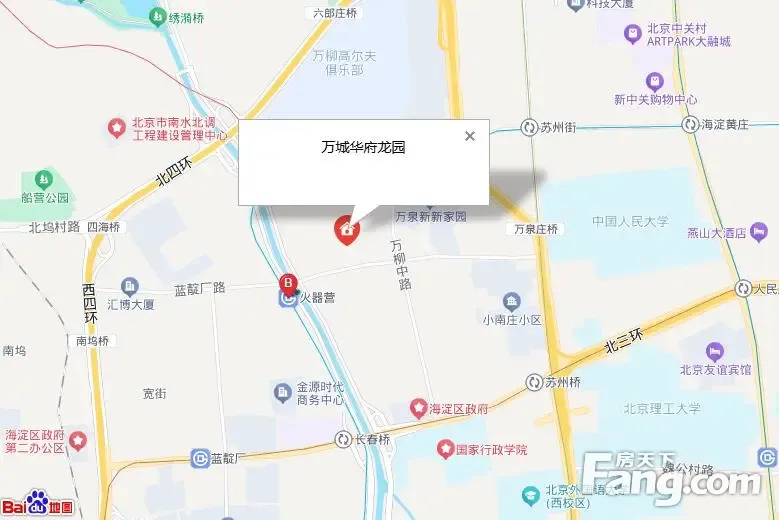Close the 万城华府龙园 info popup
This screenshot has width=779, height=520.
(470, 136)
